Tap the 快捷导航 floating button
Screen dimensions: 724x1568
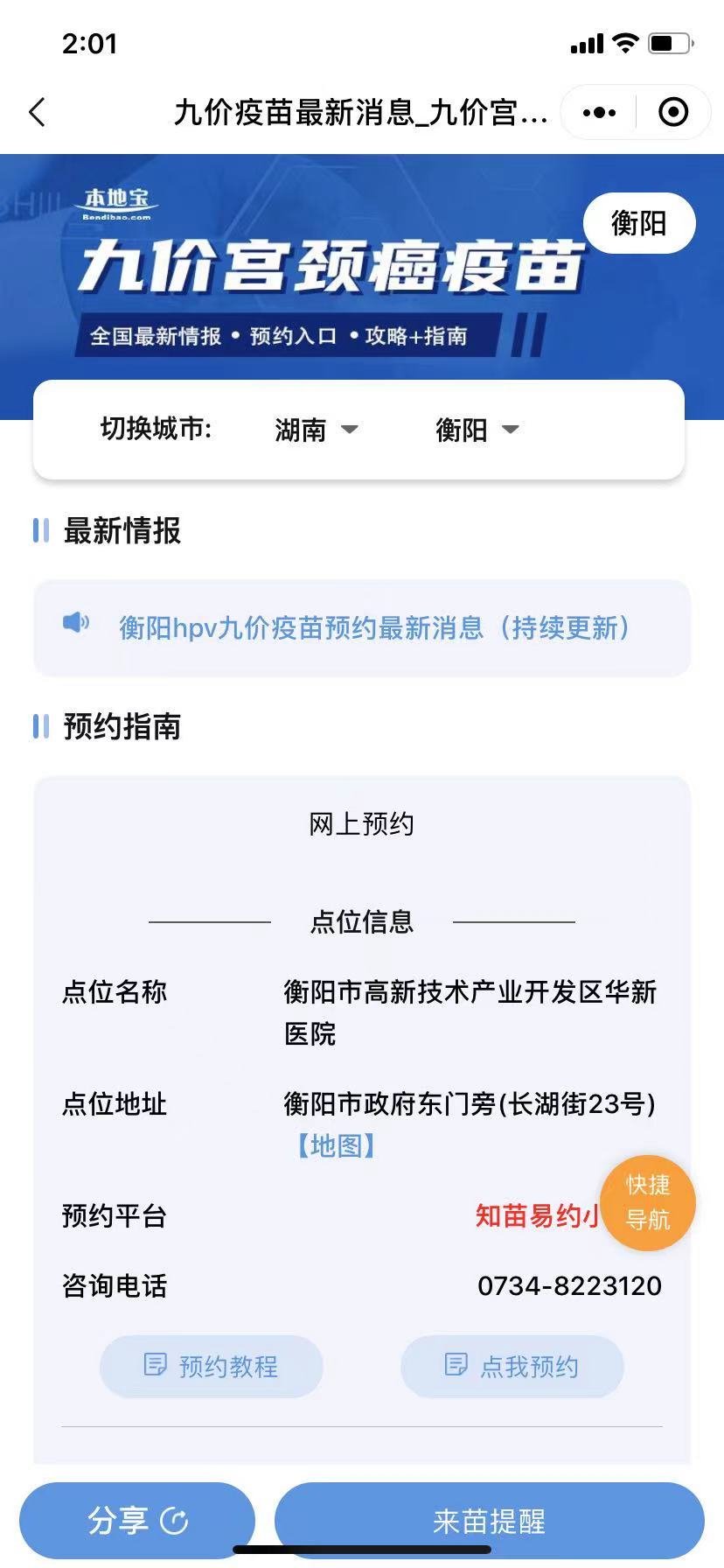pyautogui.click(x=648, y=1202)
